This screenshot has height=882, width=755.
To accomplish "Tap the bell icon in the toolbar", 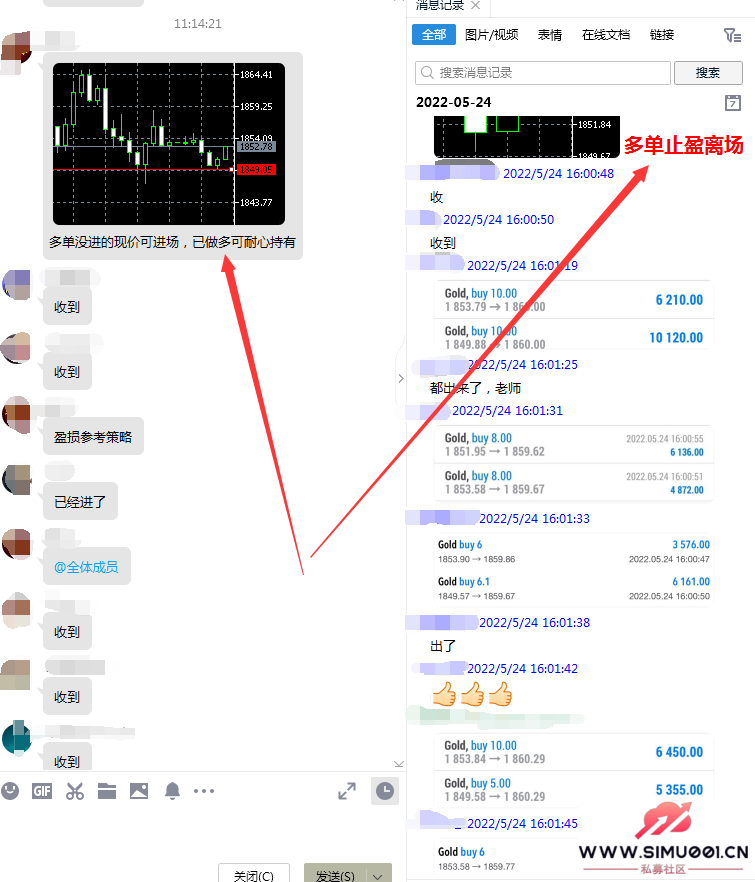I will (172, 791).
